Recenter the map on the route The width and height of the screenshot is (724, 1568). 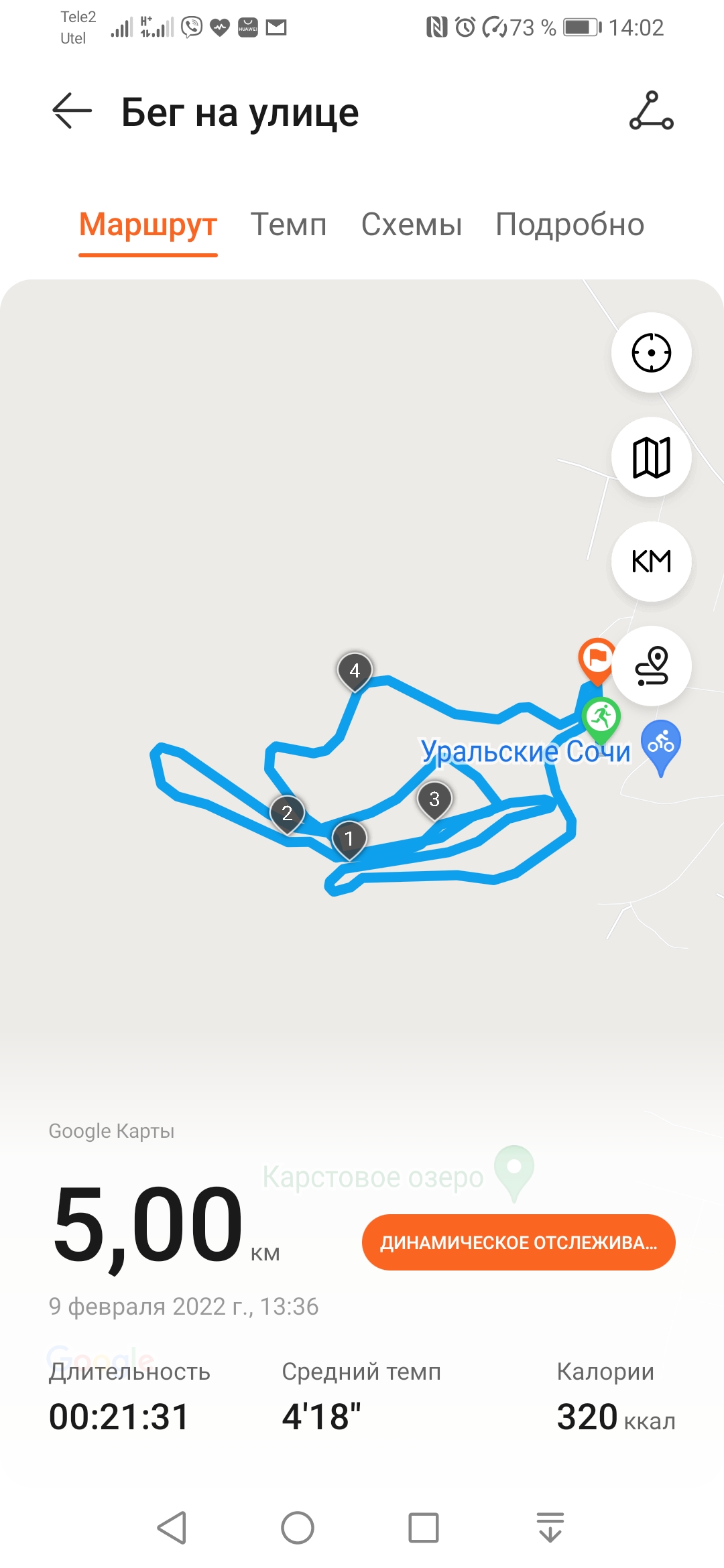coord(651,352)
